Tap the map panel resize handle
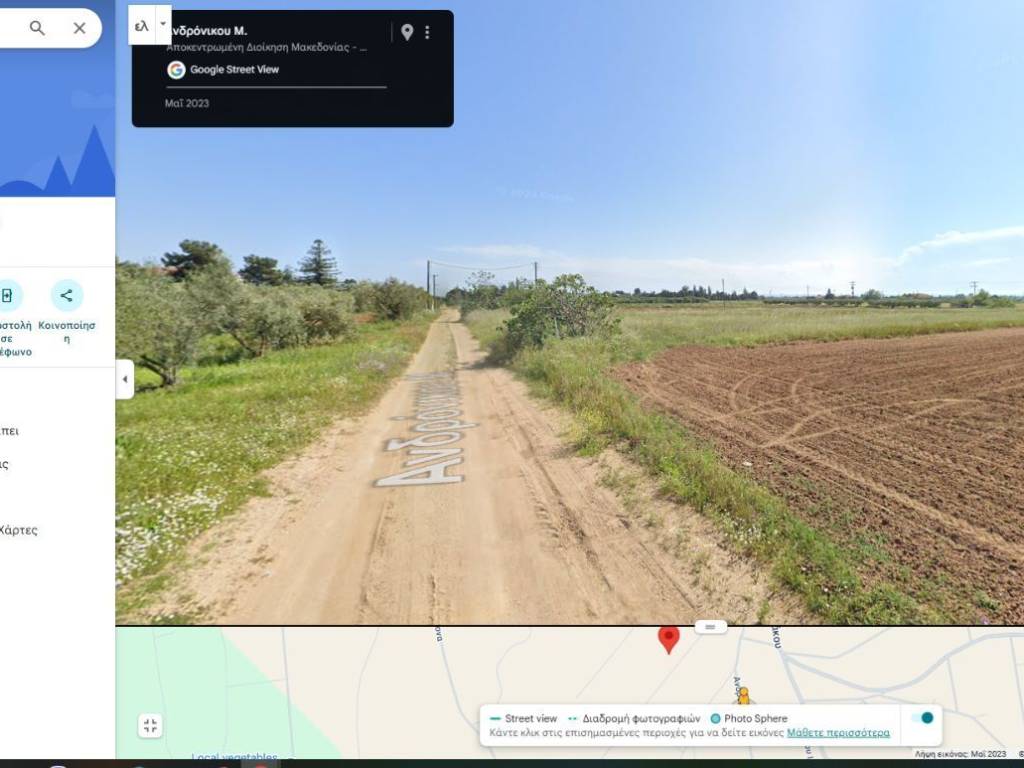 coord(710,627)
